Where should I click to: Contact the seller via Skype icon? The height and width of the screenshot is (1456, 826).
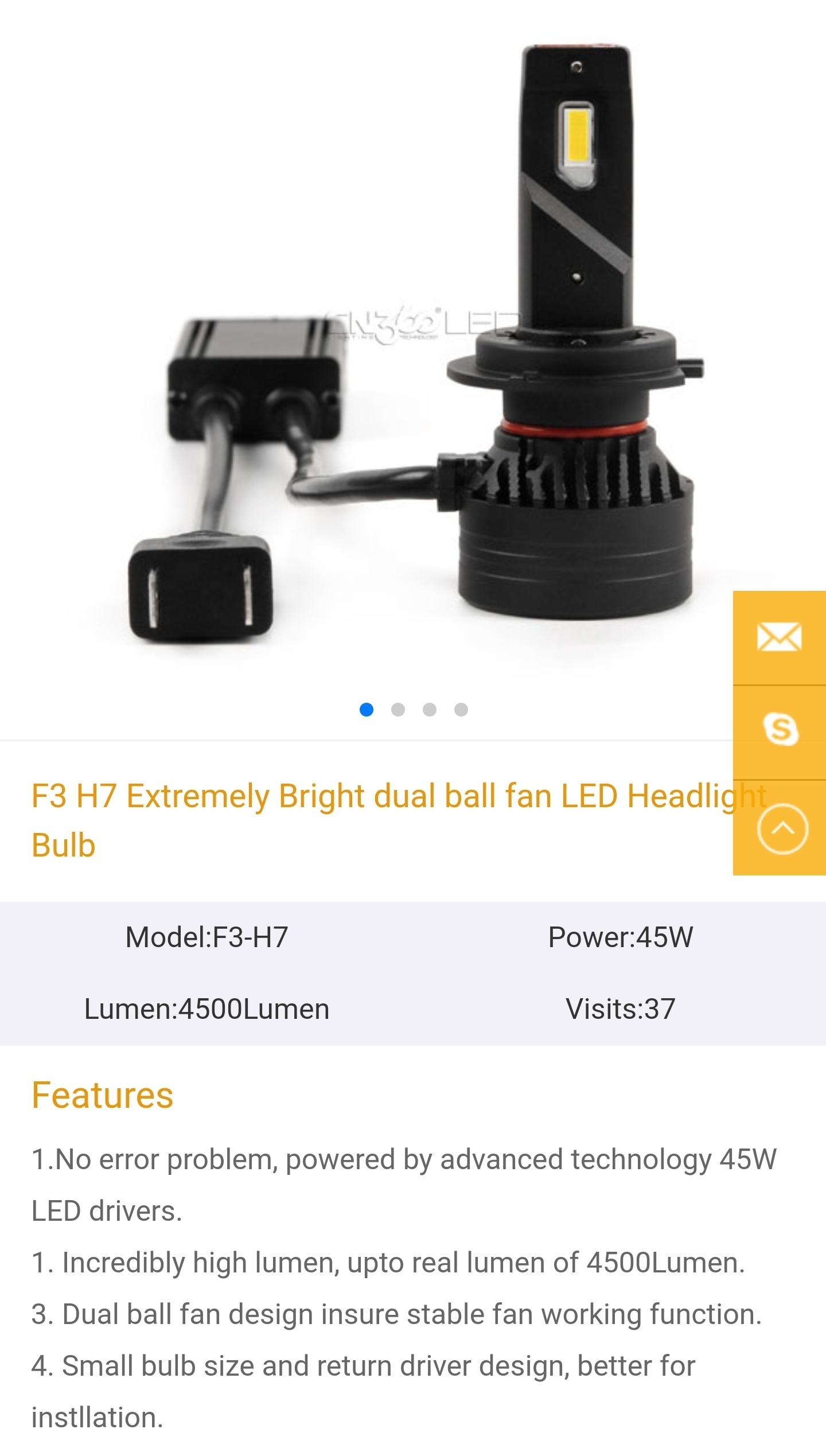[780, 730]
